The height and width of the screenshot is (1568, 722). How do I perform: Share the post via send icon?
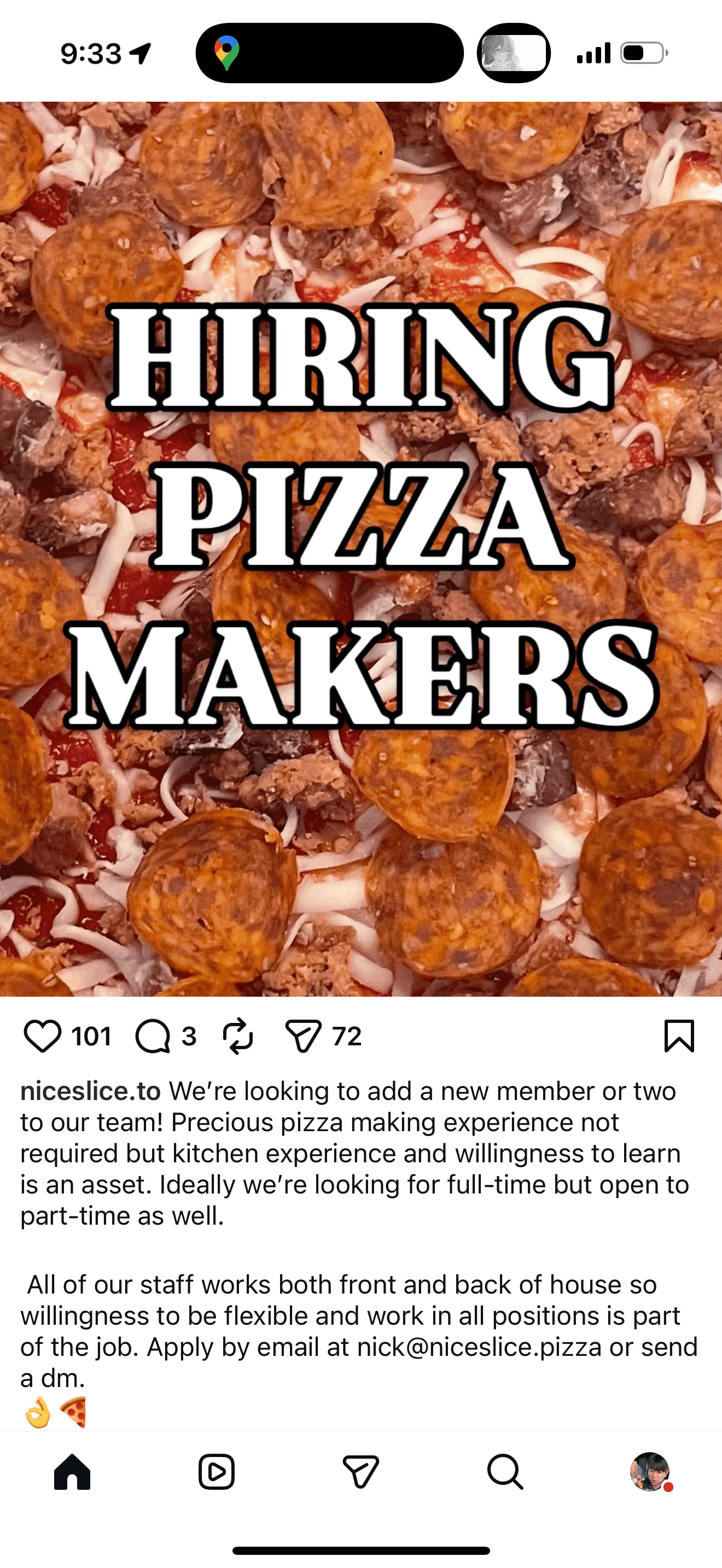pyautogui.click(x=303, y=1036)
